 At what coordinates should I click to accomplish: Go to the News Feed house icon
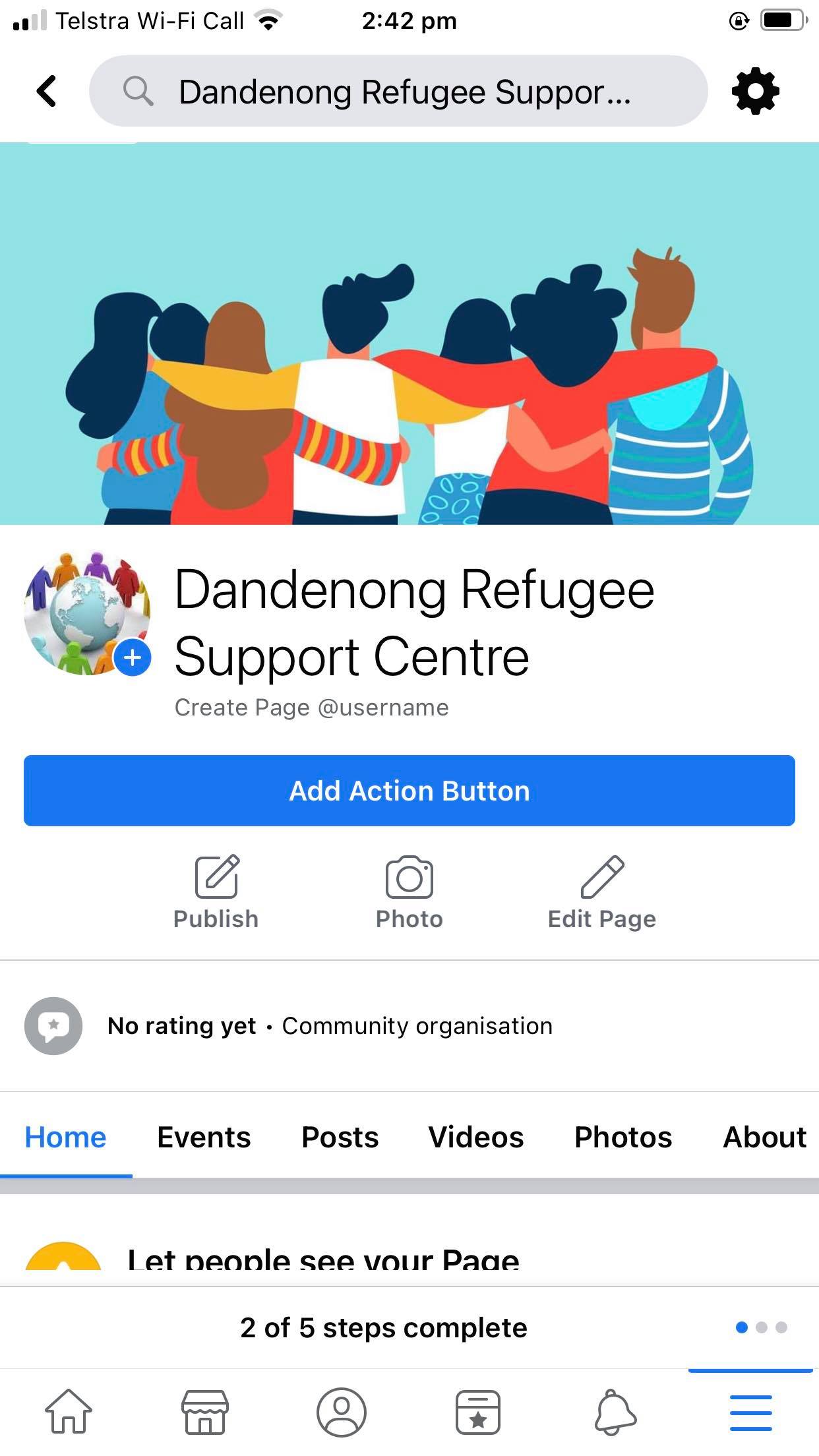coord(69,1412)
